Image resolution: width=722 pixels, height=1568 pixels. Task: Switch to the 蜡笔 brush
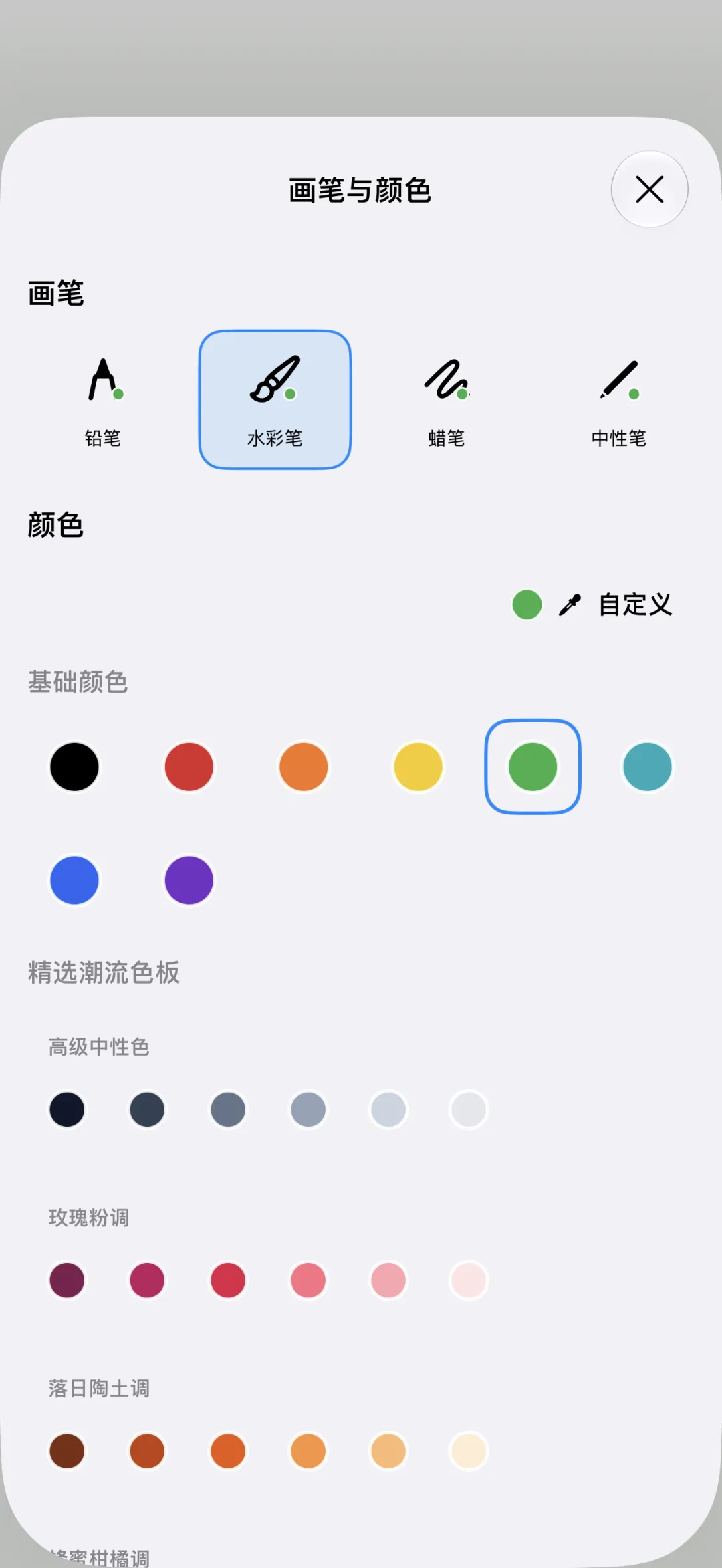(x=447, y=400)
